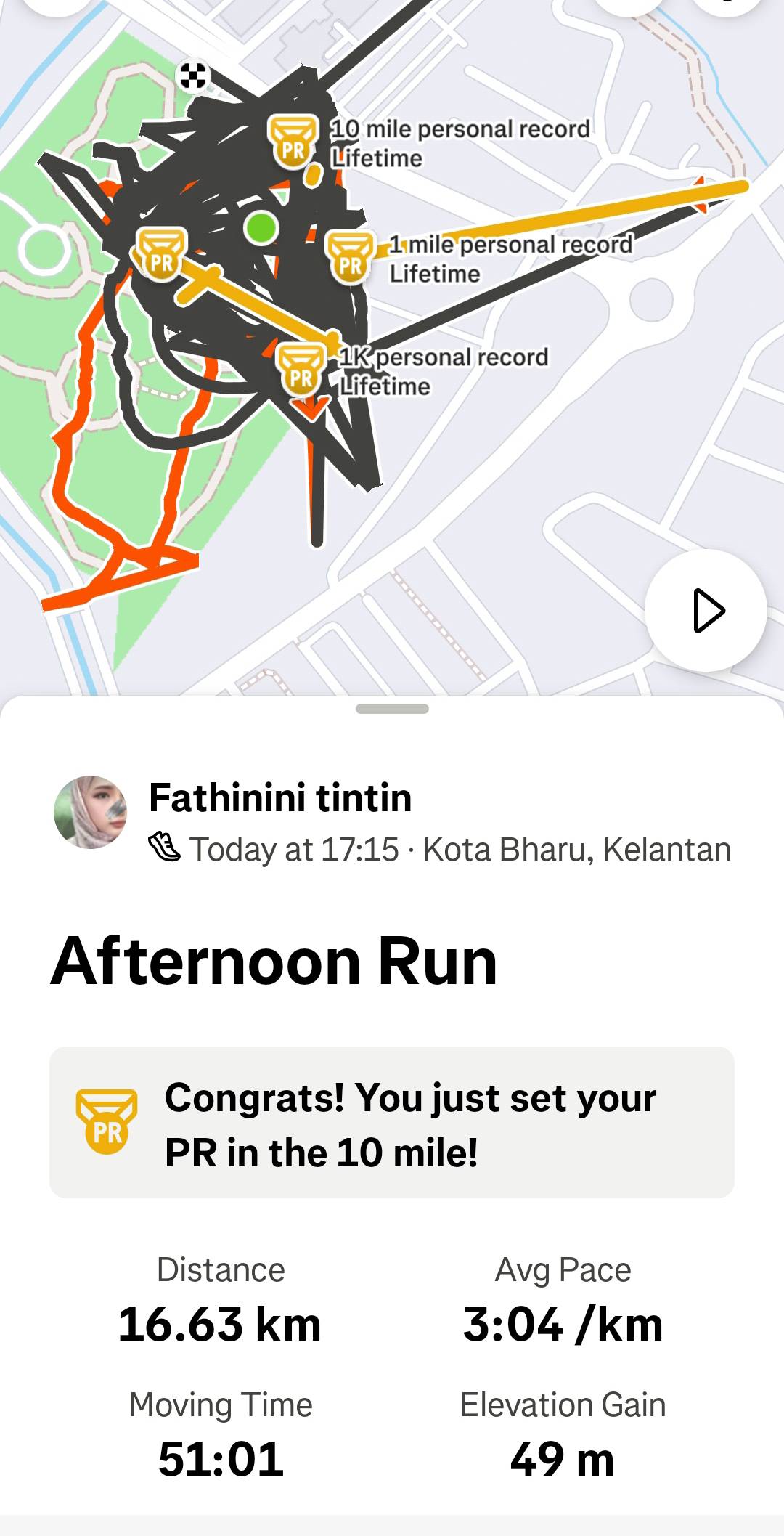
Task: Open Fathinini tintin's profile photo
Action: coord(90,812)
